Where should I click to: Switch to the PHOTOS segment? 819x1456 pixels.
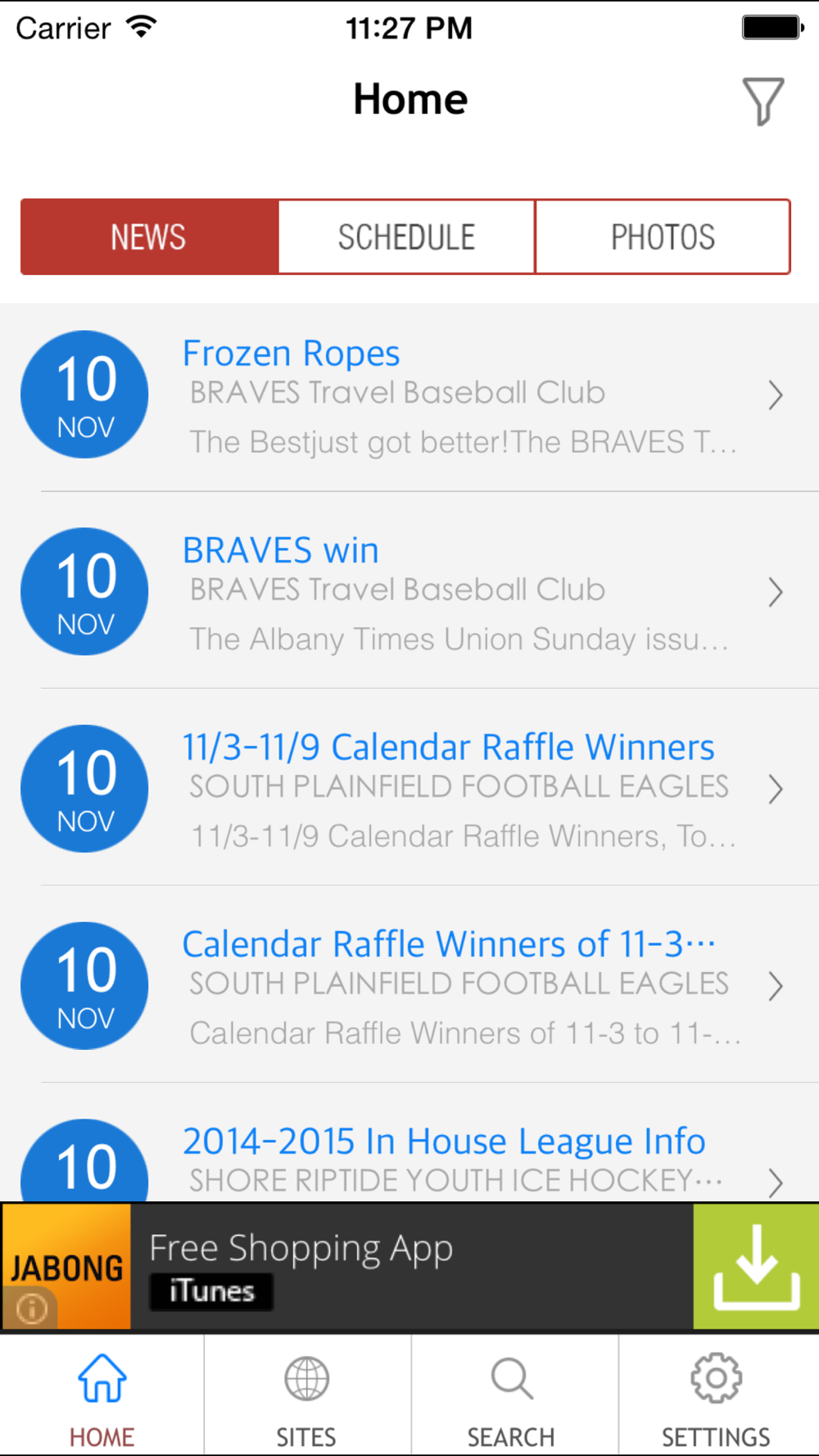click(663, 237)
